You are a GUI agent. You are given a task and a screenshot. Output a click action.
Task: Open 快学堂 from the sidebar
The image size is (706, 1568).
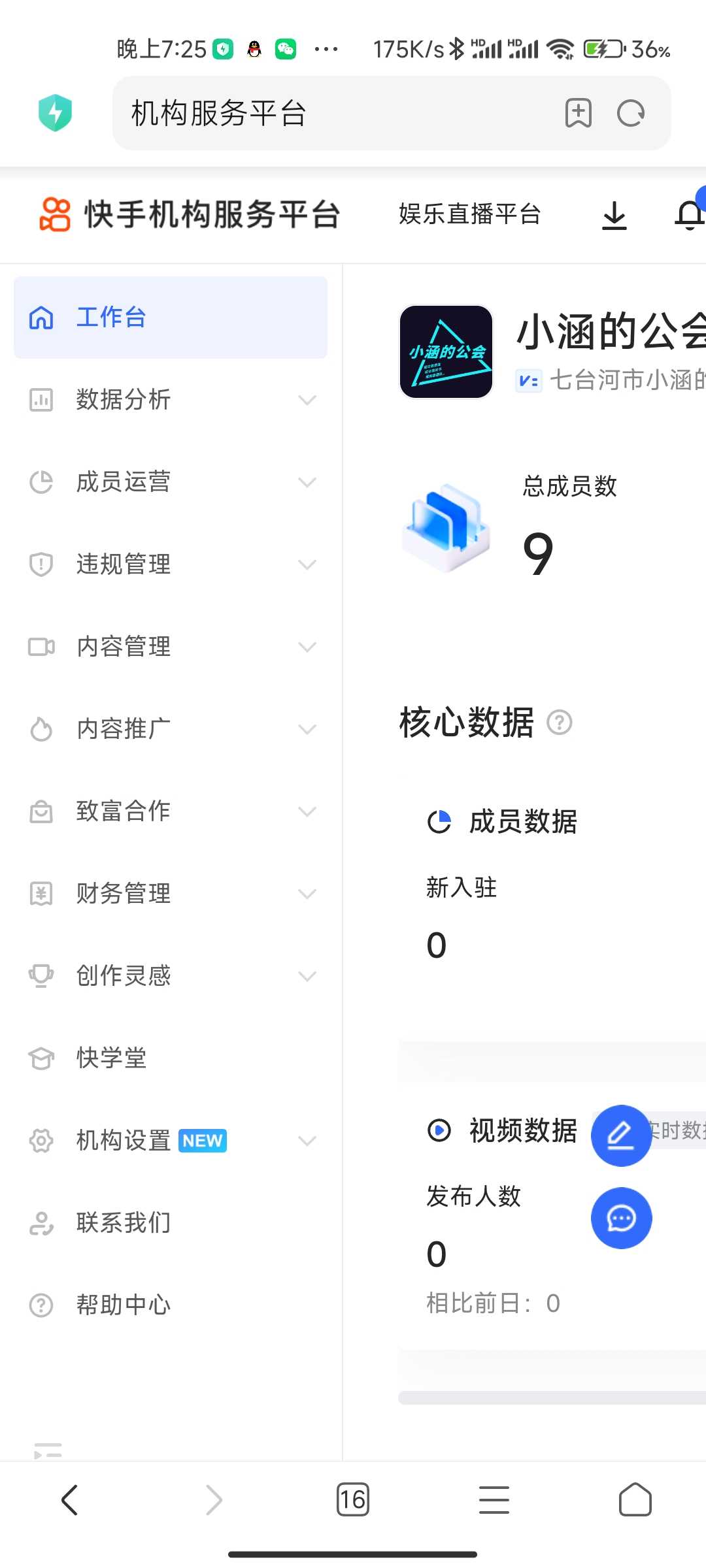[111, 1058]
